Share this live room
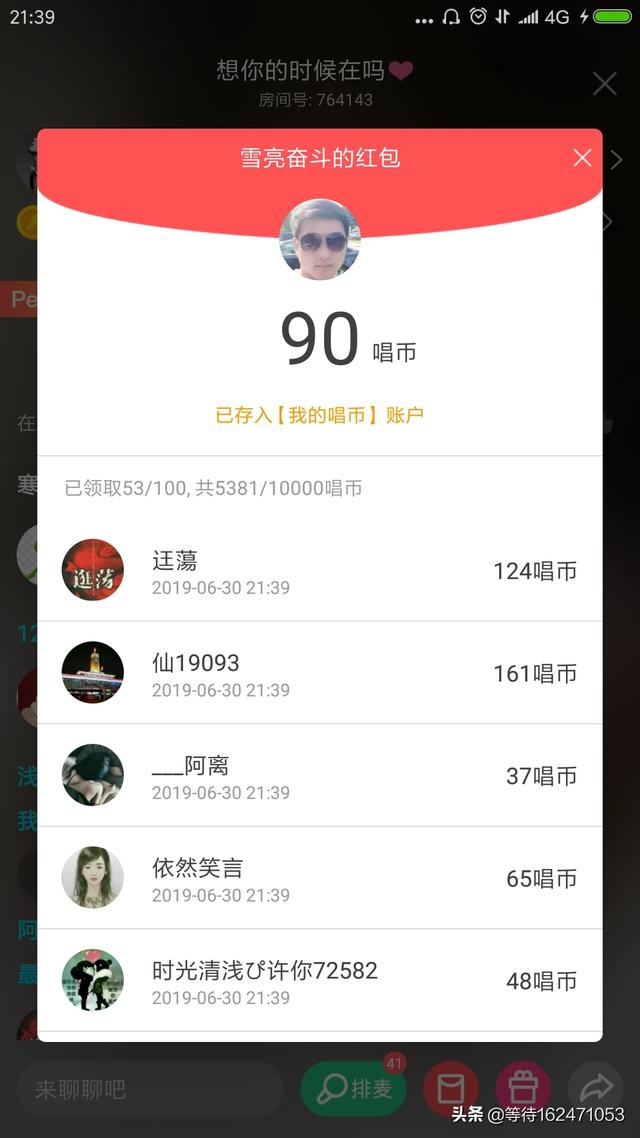The image size is (640, 1138). 595,1088
